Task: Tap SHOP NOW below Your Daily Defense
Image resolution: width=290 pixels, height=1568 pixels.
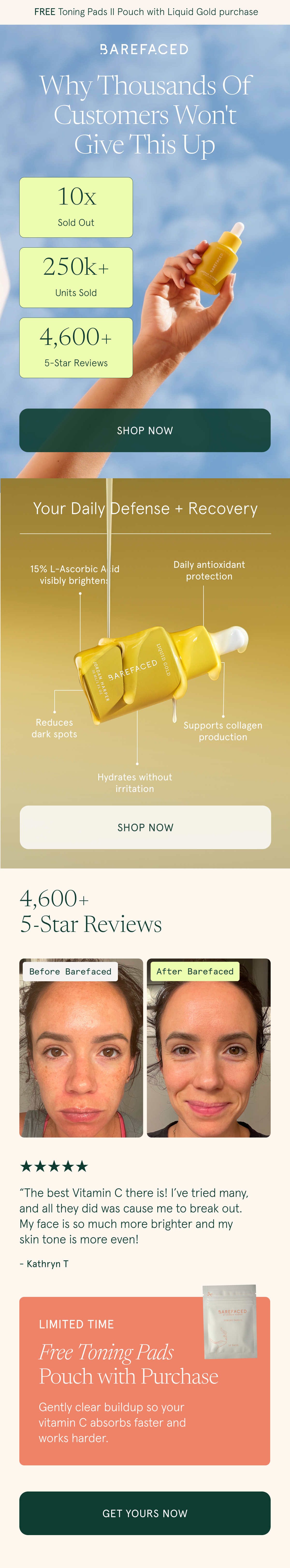Action: pyautogui.click(x=145, y=827)
